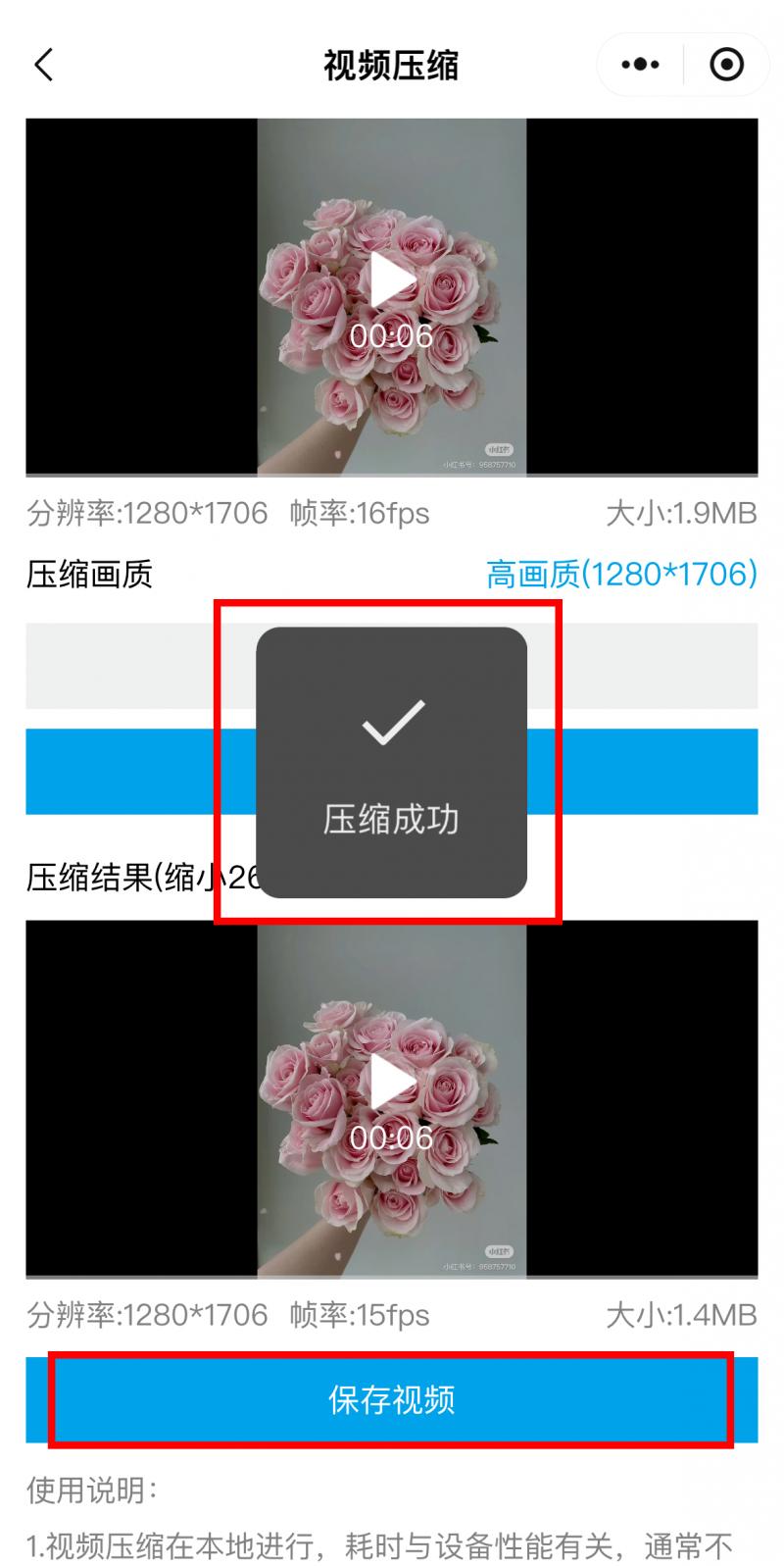Change the 高画质(1280*1706) compression quality

621,575
